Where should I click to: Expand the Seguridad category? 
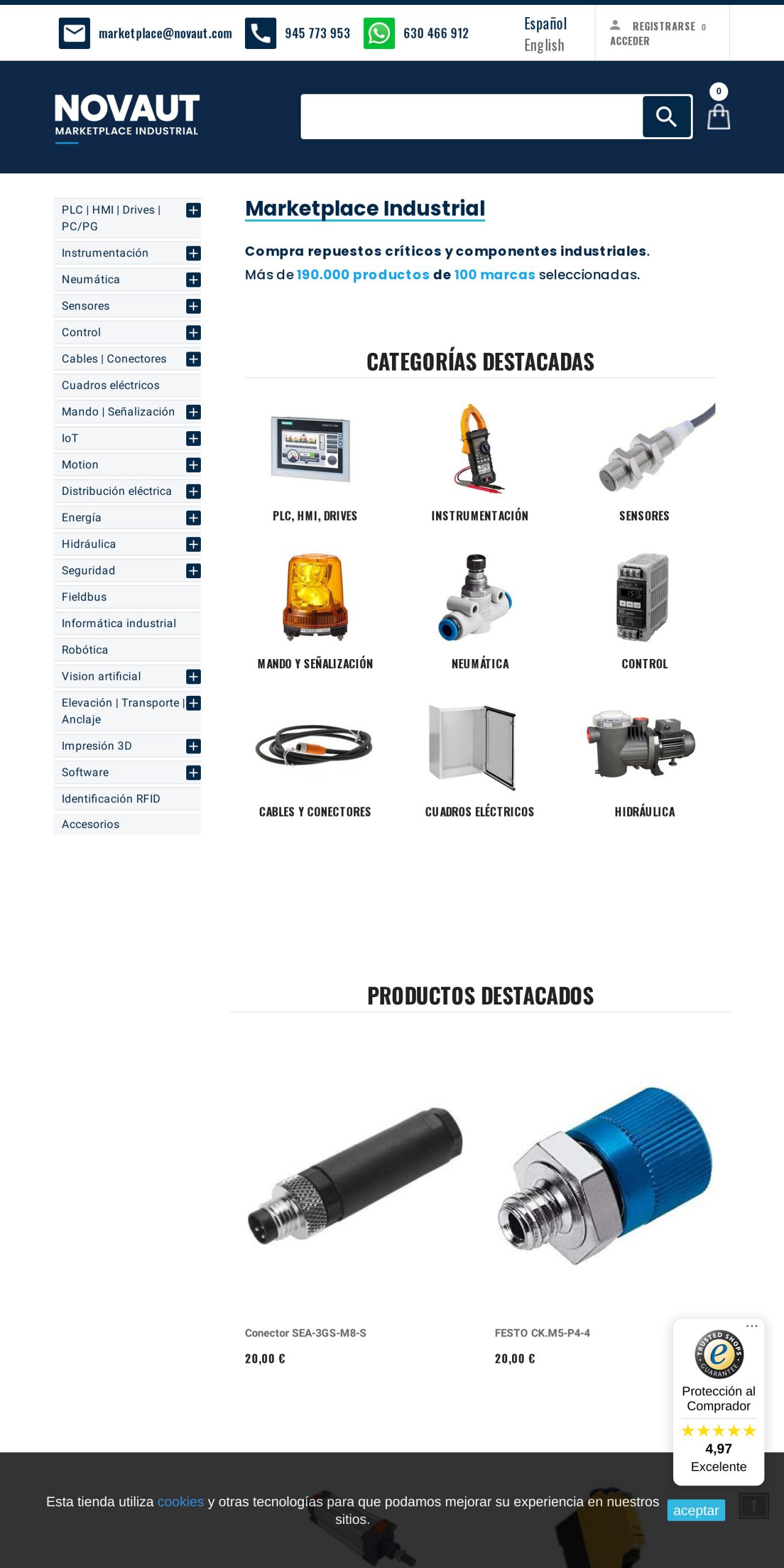point(194,570)
